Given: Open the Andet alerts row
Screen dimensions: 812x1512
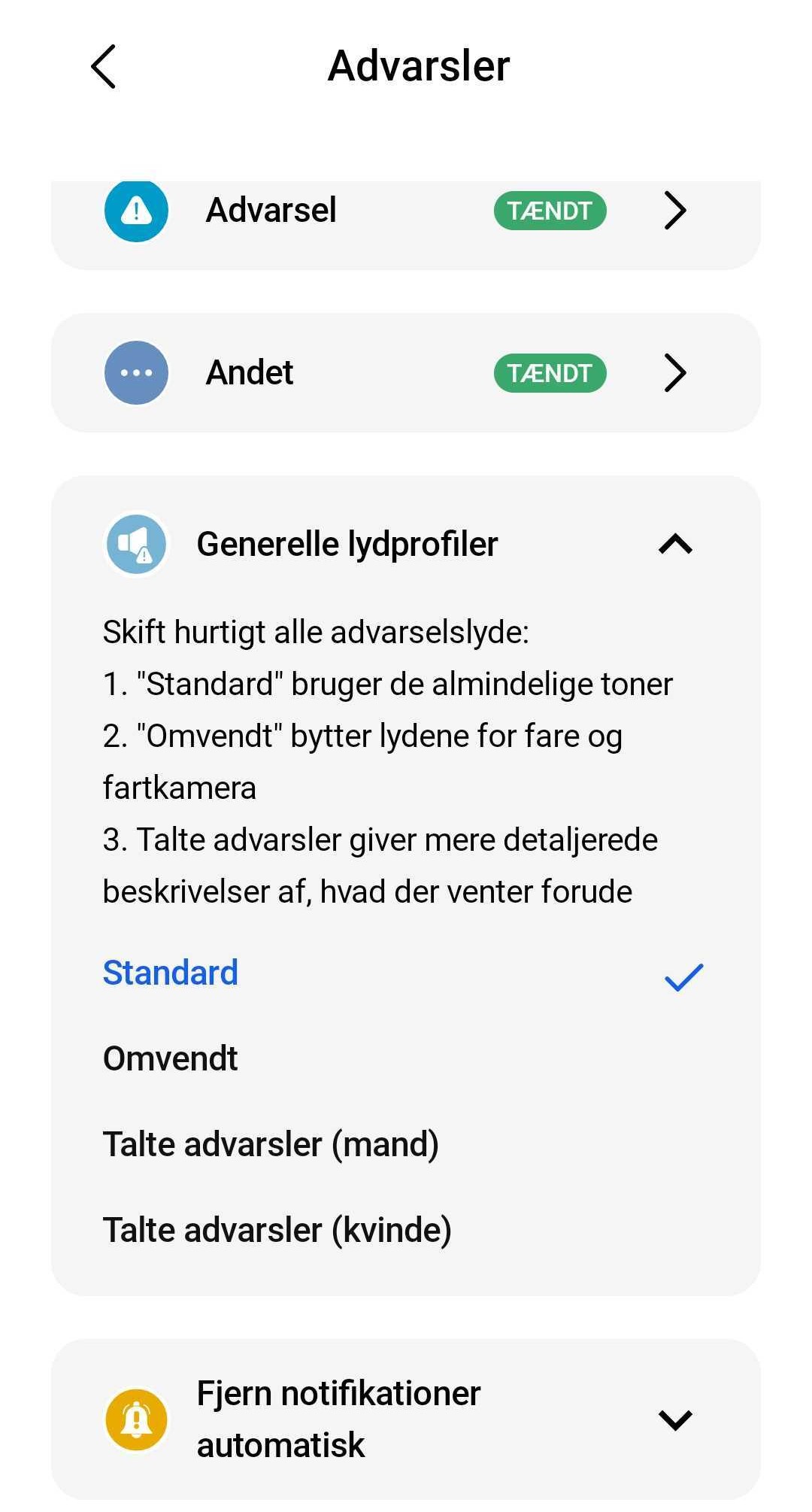Looking at the screenshot, I should click(x=406, y=373).
